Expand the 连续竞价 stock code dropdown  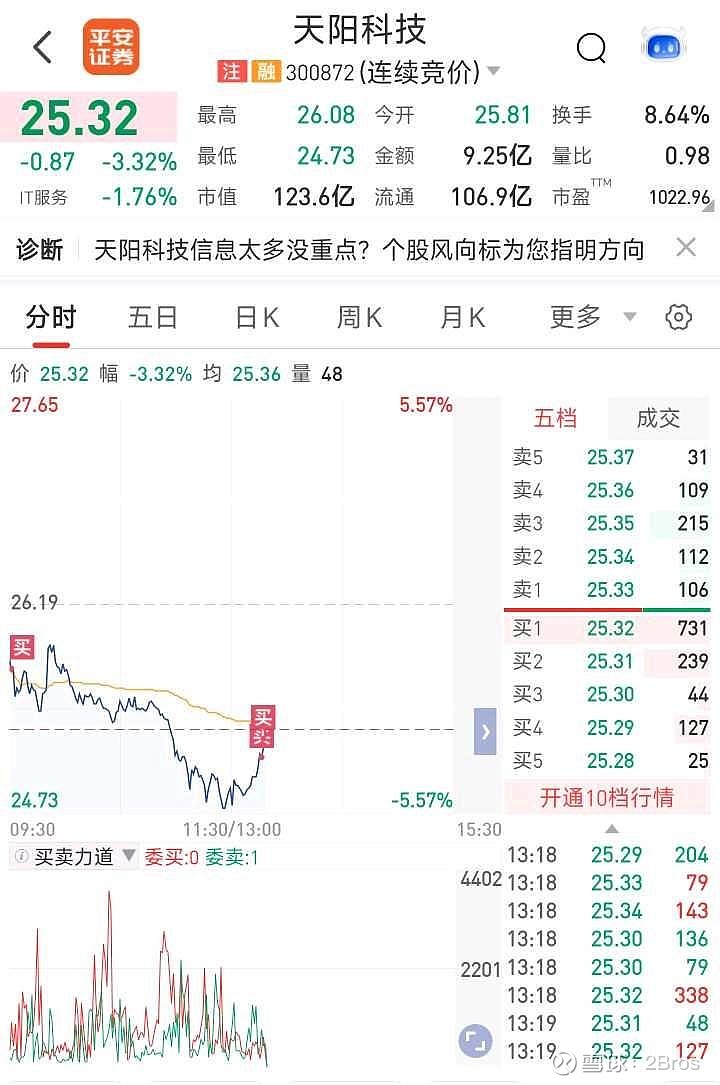point(492,73)
